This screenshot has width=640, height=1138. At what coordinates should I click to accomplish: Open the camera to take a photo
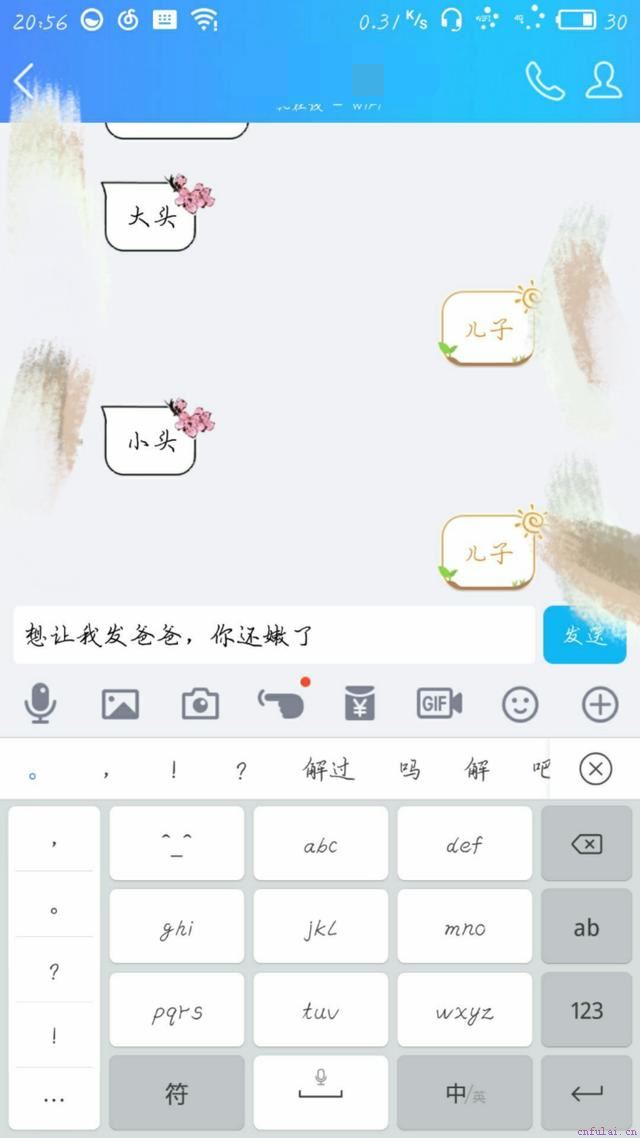(200, 704)
